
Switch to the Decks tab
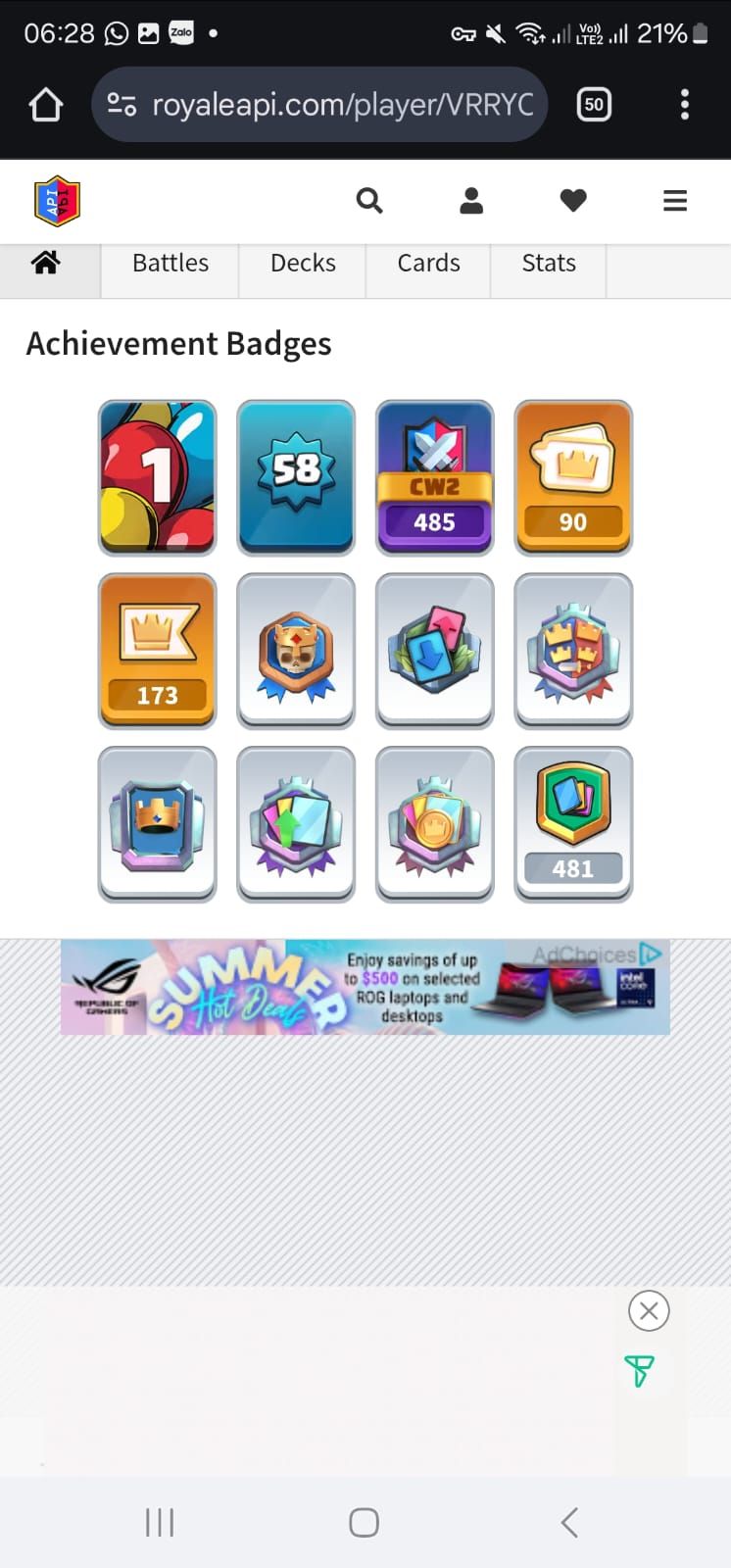[x=303, y=263]
